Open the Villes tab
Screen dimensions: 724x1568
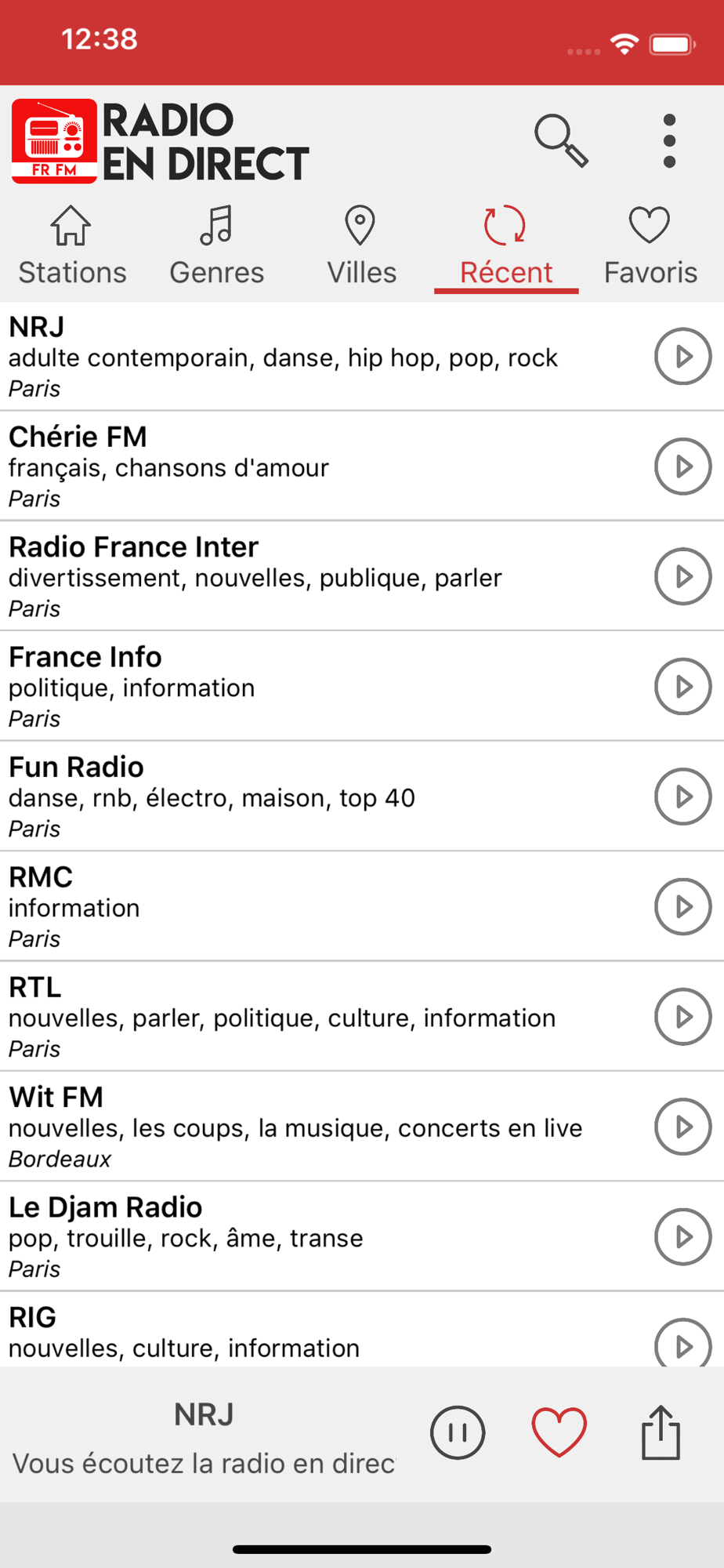(361, 246)
